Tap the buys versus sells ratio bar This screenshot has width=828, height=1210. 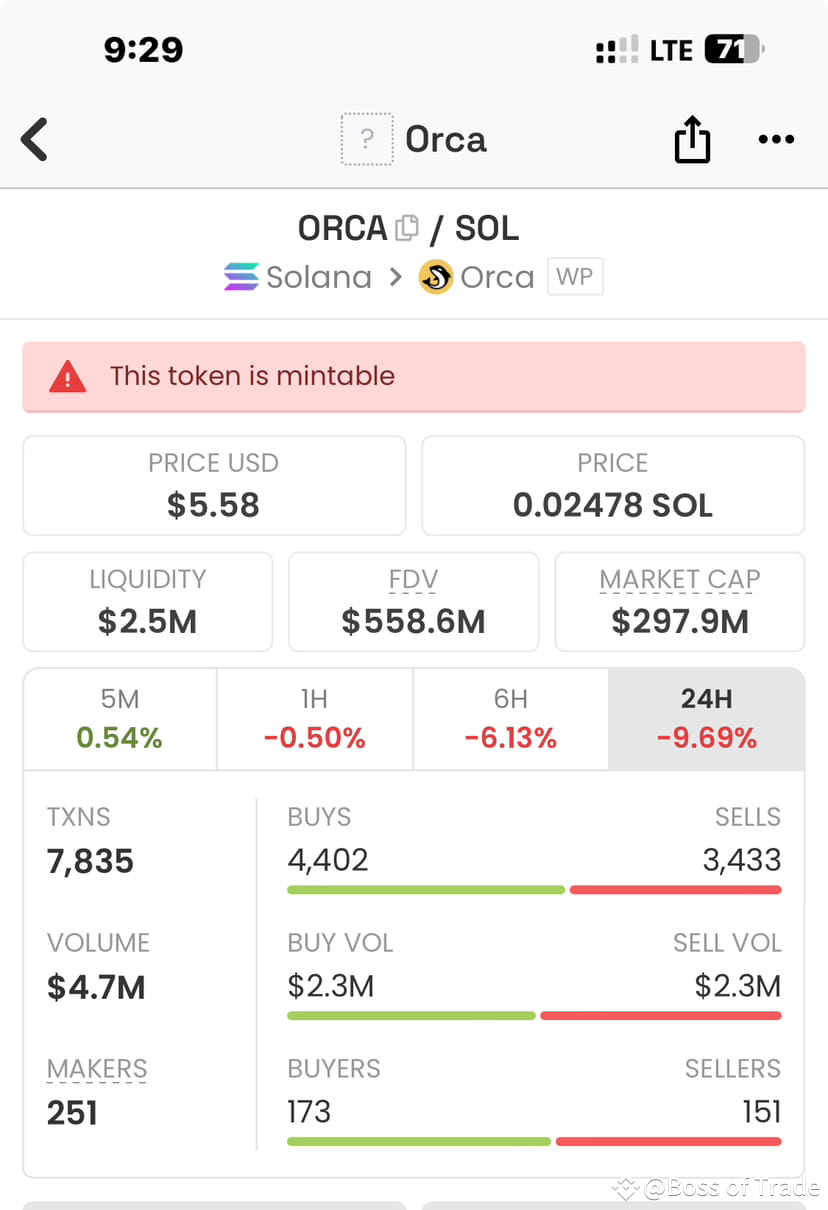(534, 890)
